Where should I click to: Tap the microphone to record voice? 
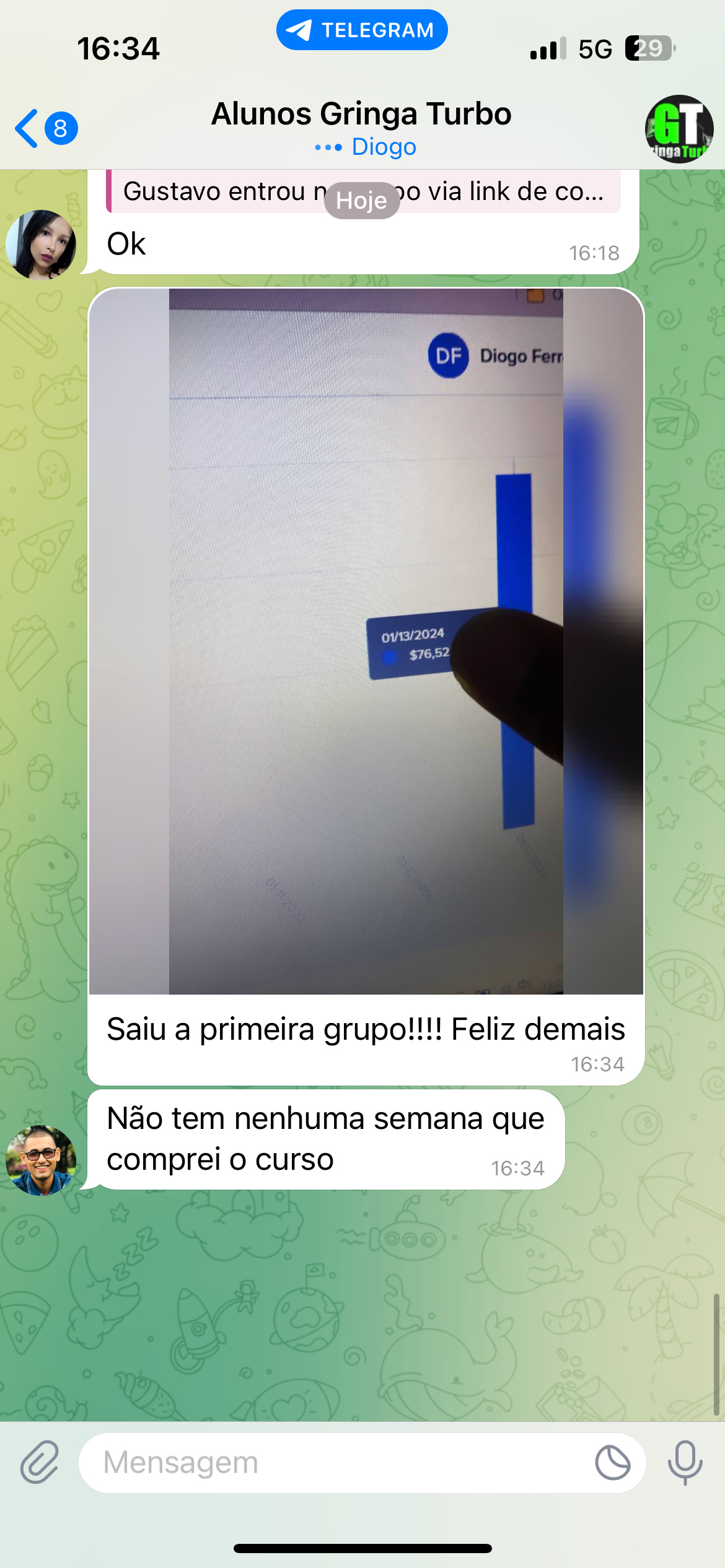click(x=685, y=1462)
